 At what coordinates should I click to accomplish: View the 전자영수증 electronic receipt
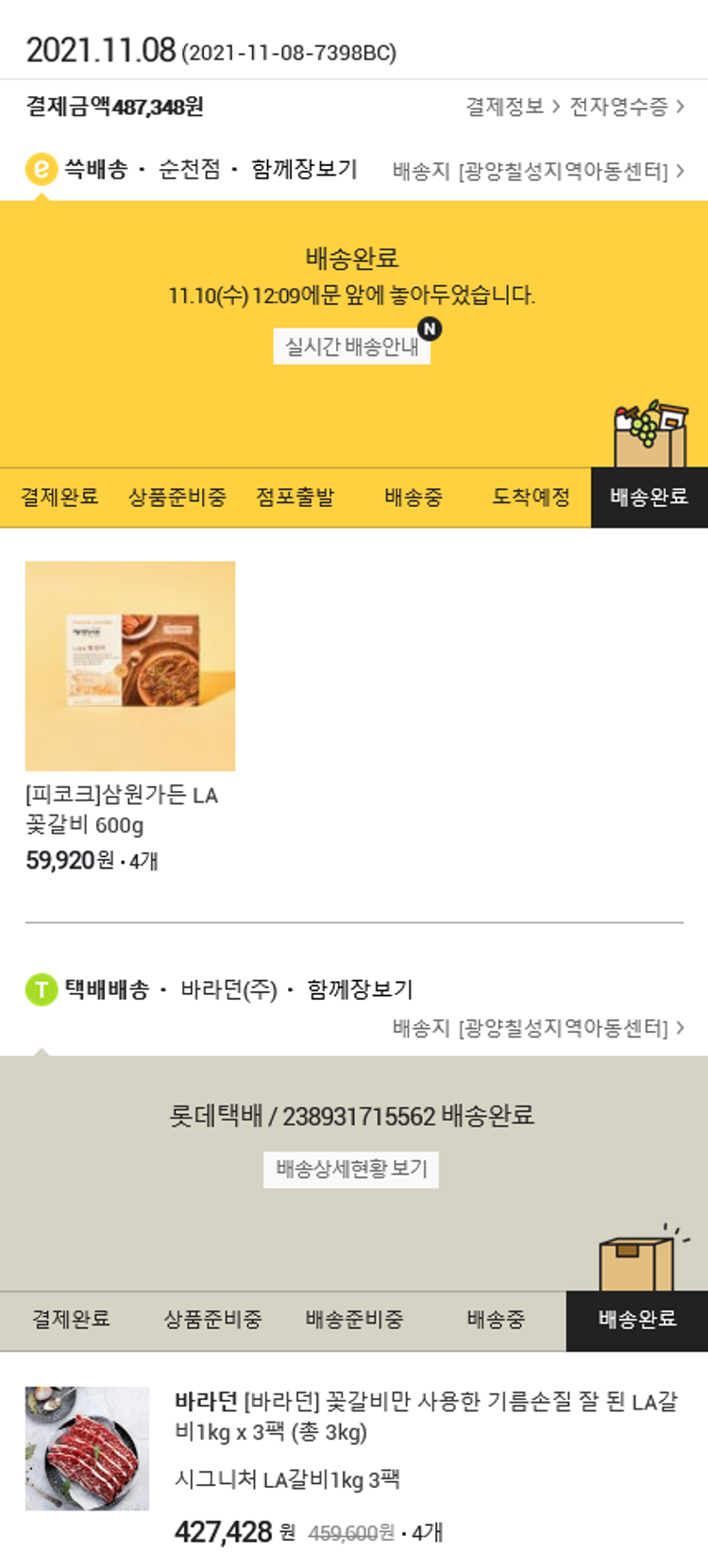point(626,107)
